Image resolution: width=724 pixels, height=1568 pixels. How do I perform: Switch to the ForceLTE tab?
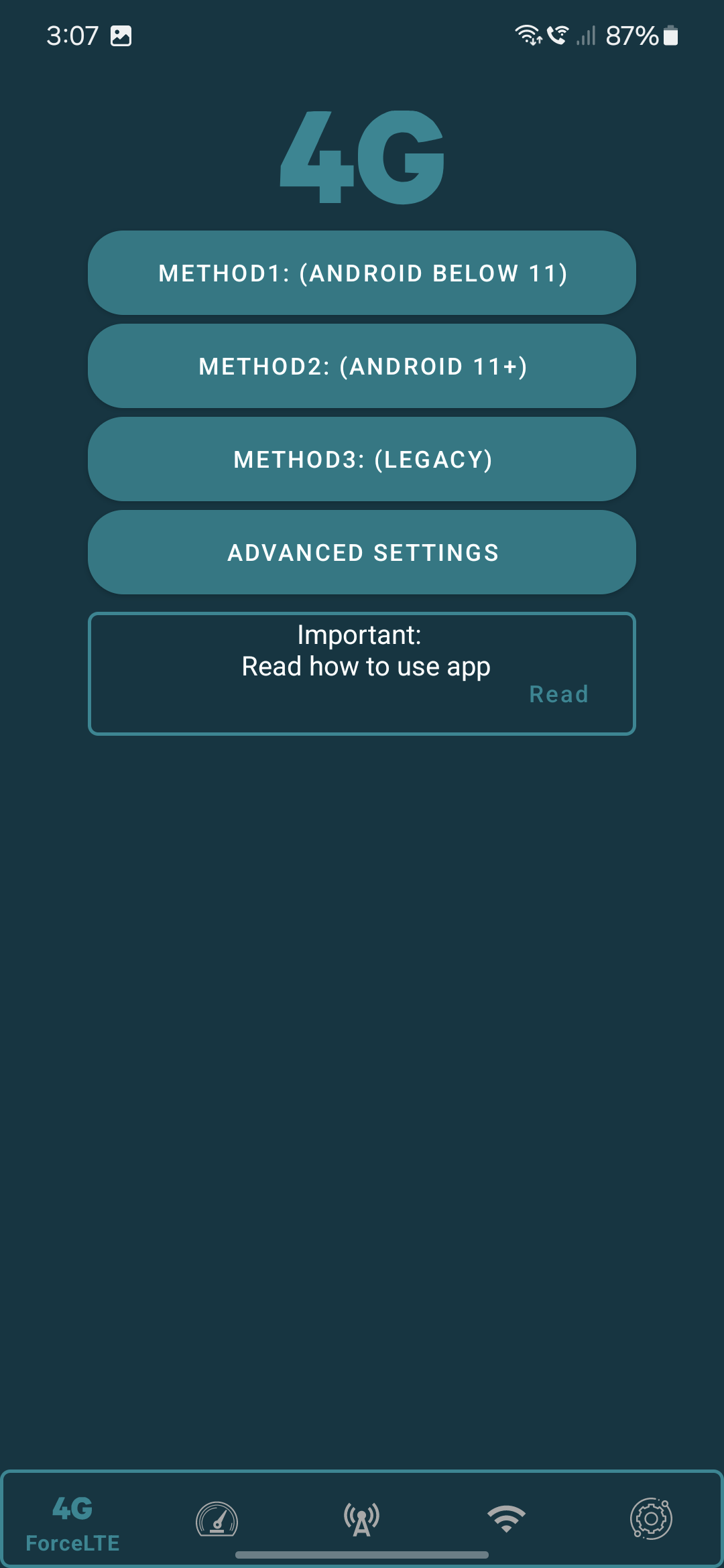pos(72,1520)
